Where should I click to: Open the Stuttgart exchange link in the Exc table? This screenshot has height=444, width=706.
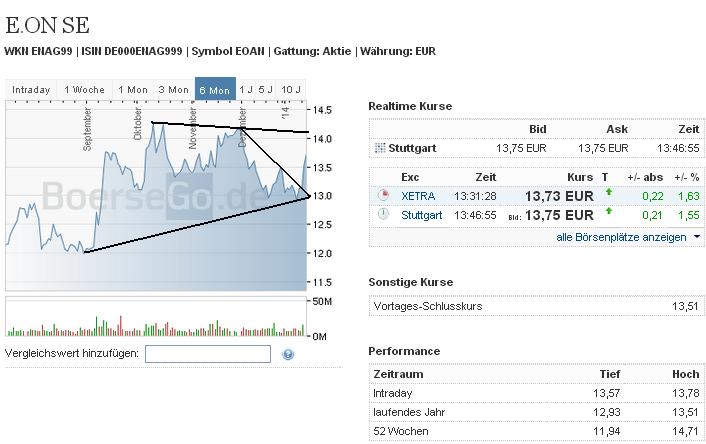click(421, 214)
